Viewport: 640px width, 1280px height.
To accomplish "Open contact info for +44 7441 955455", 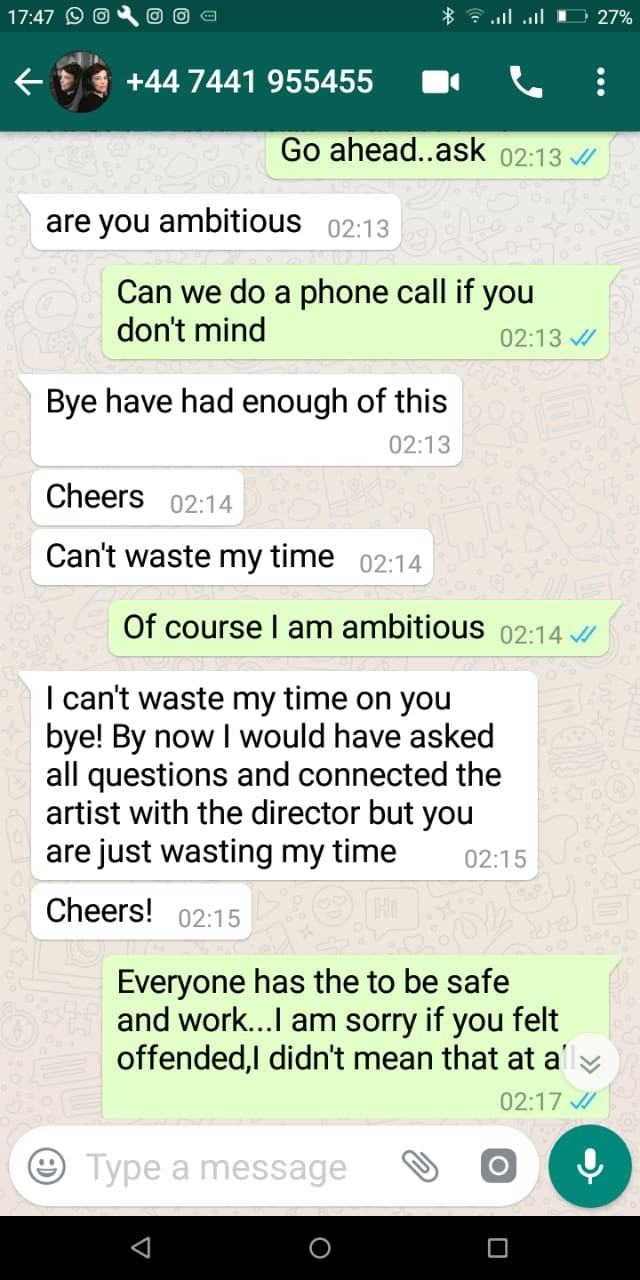I will tap(250, 81).
